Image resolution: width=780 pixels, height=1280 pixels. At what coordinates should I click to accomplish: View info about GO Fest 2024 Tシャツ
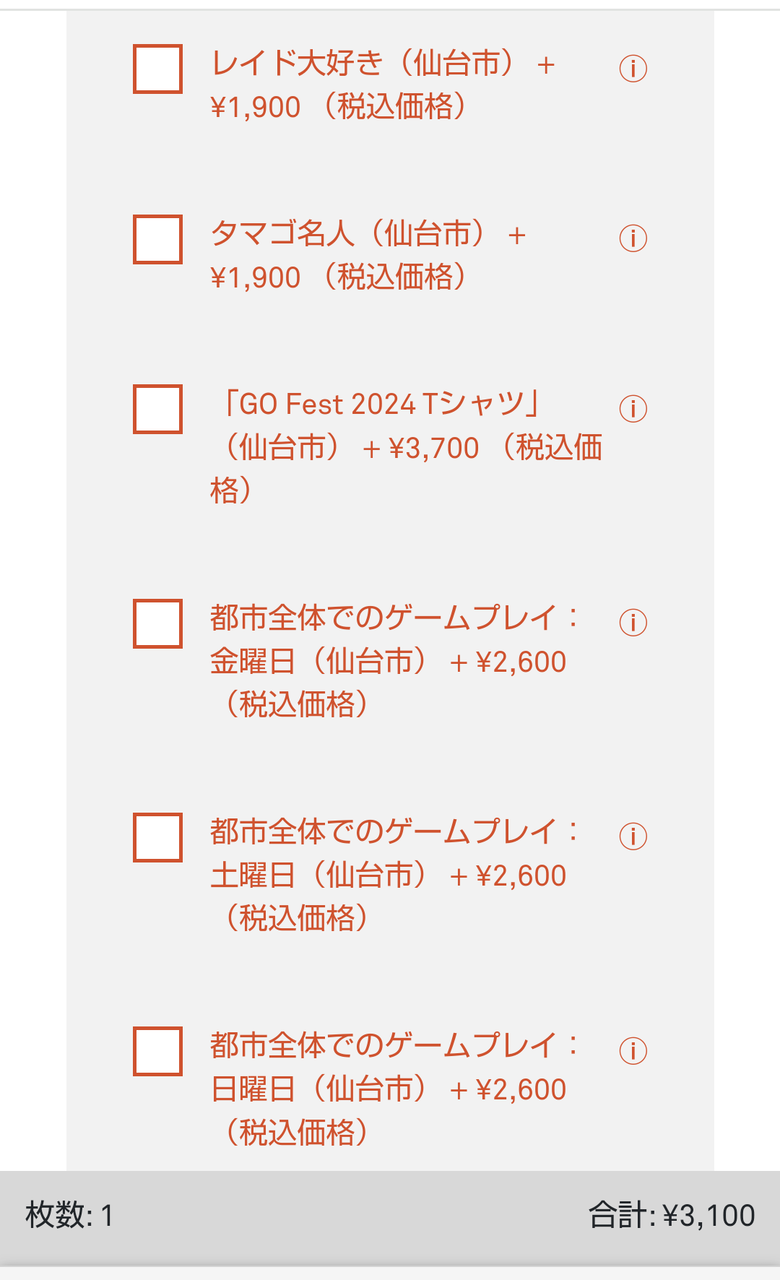click(633, 408)
